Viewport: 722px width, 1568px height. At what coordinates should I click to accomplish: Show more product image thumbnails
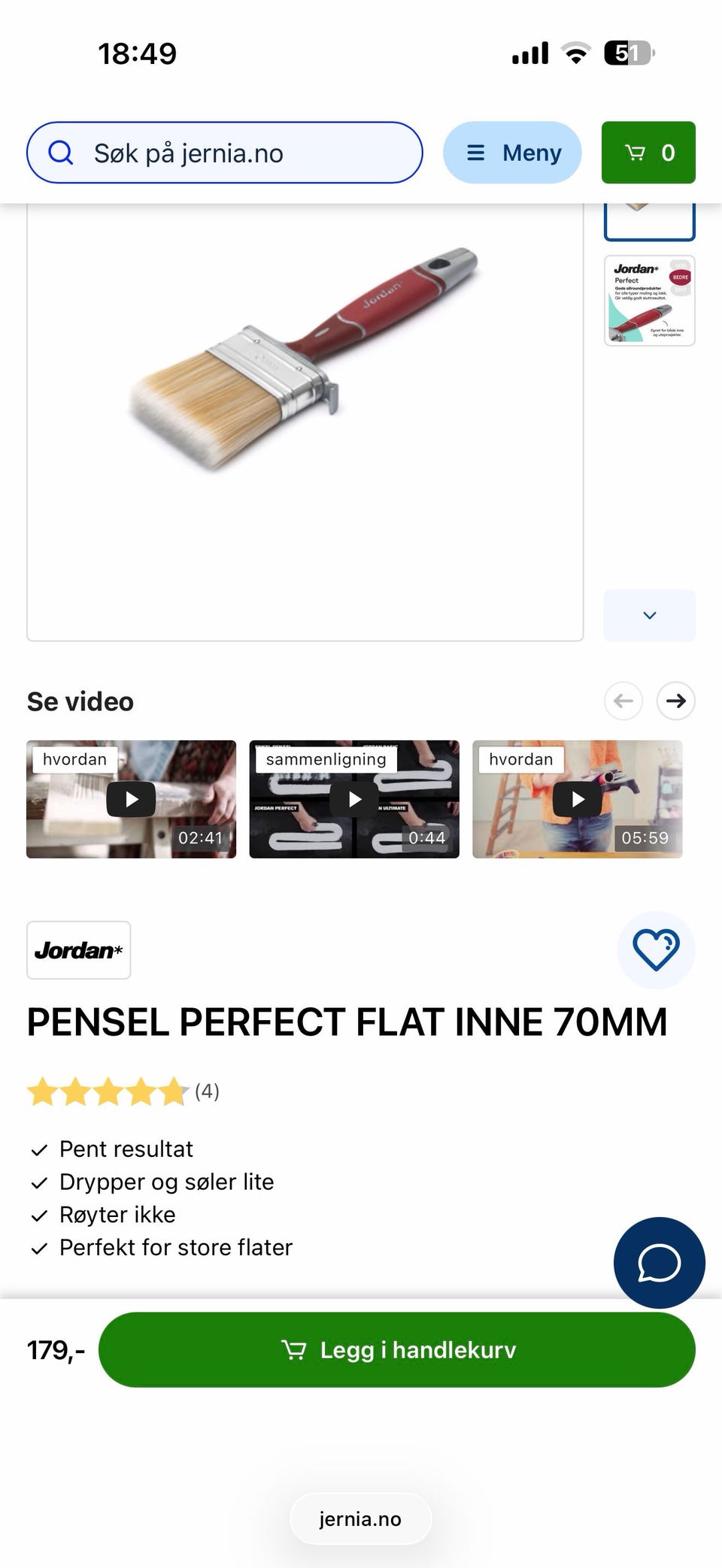point(649,616)
